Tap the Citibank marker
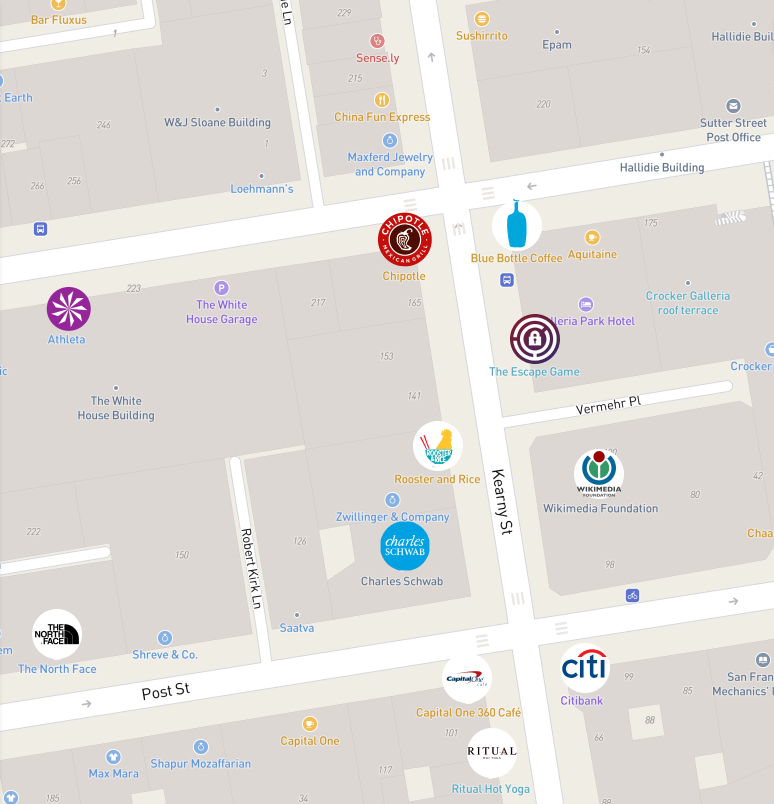This screenshot has width=774, height=804. (x=585, y=668)
